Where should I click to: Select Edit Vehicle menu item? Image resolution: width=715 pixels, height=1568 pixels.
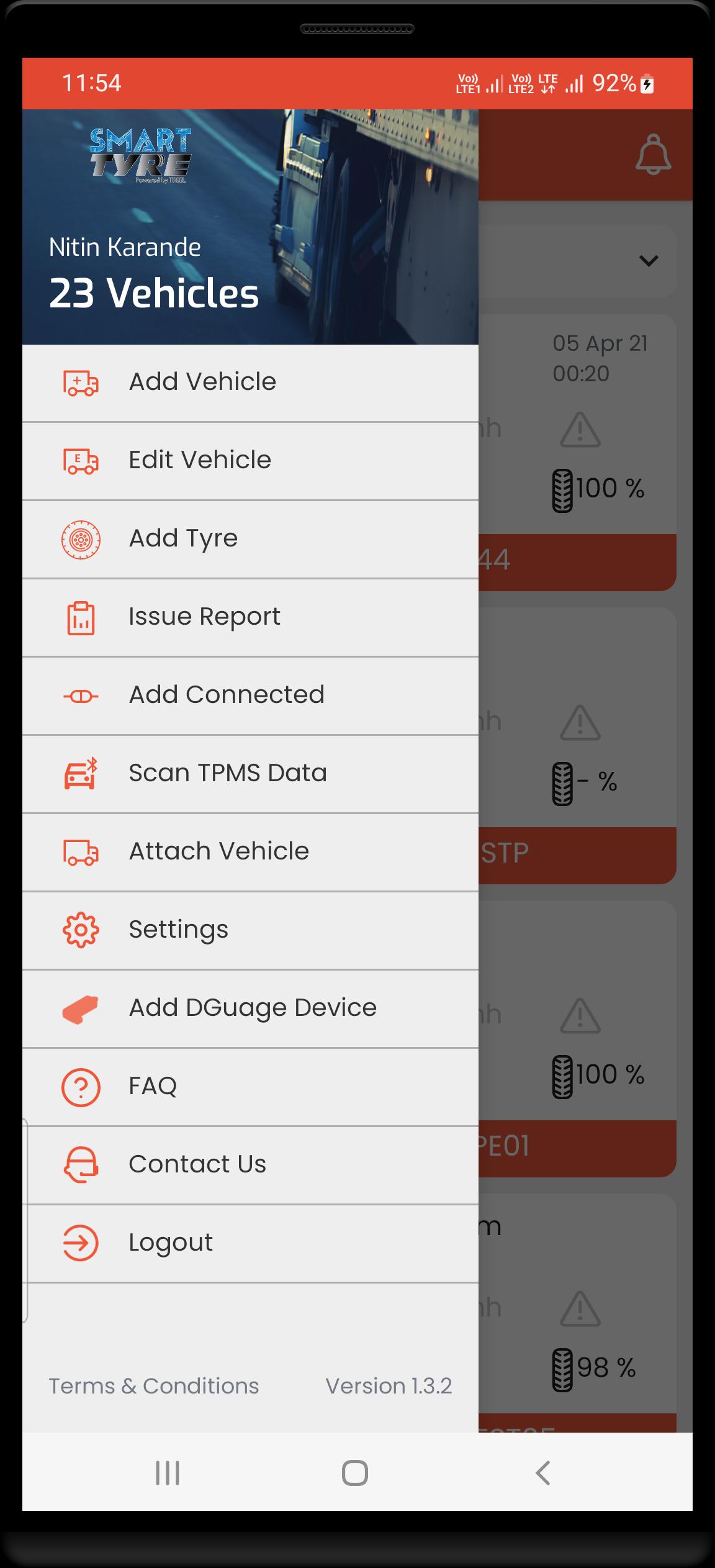tap(250, 461)
